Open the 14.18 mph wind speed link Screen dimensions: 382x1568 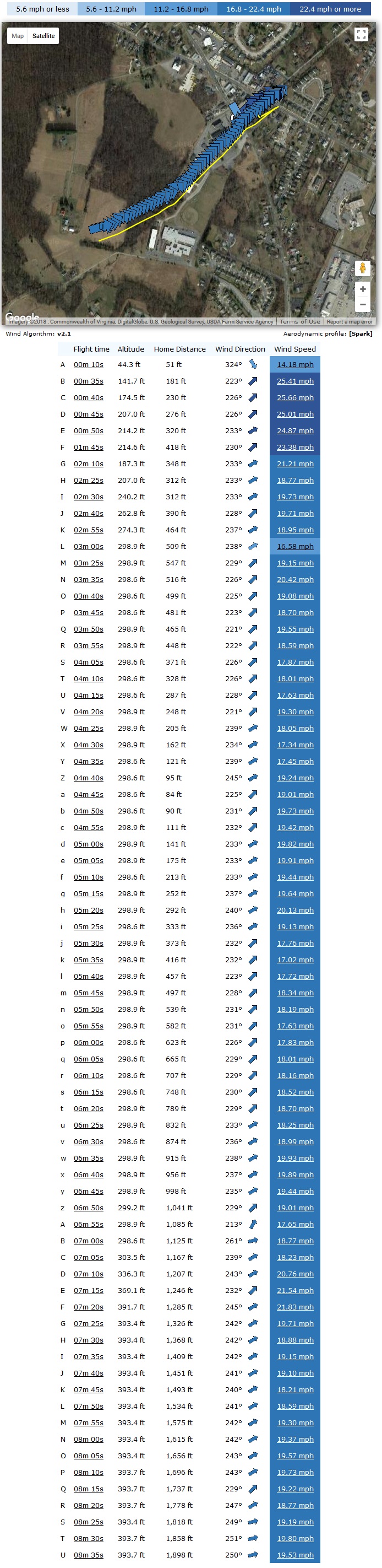[x=295, y=365]
